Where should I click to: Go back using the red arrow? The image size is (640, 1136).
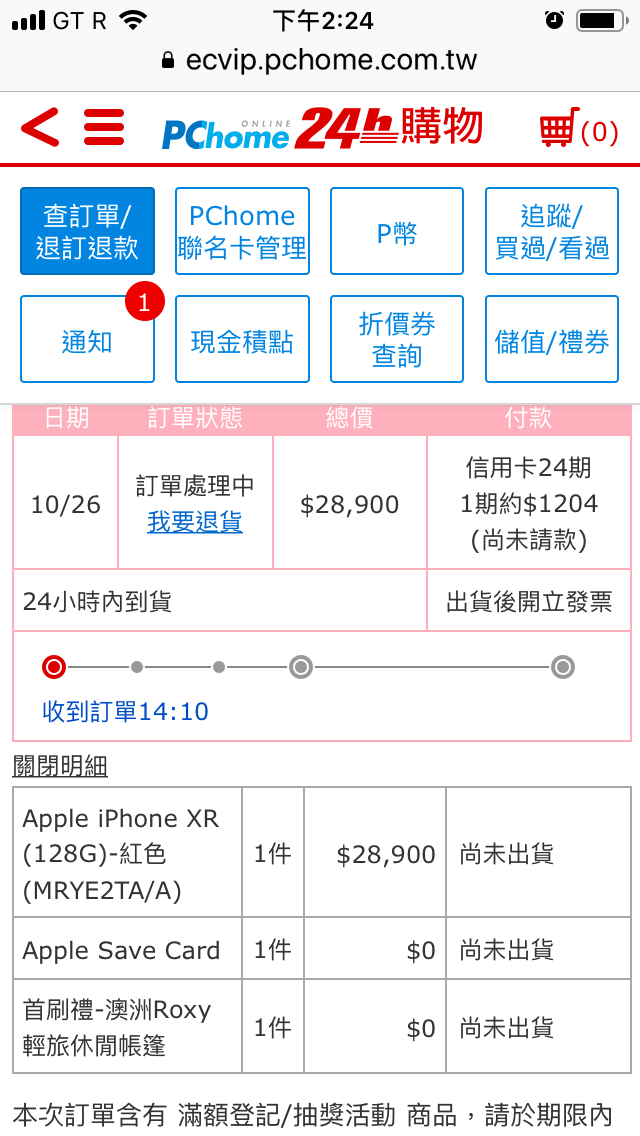pos(40,128)
